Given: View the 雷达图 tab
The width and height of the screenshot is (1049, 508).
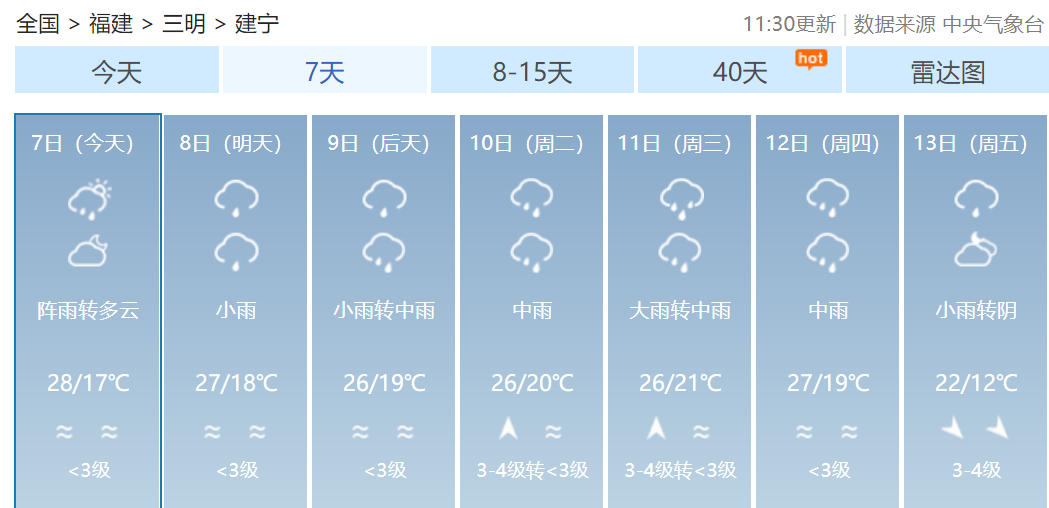Looking at the screenshot, I should pyautogui.click(x=947, y=71).
